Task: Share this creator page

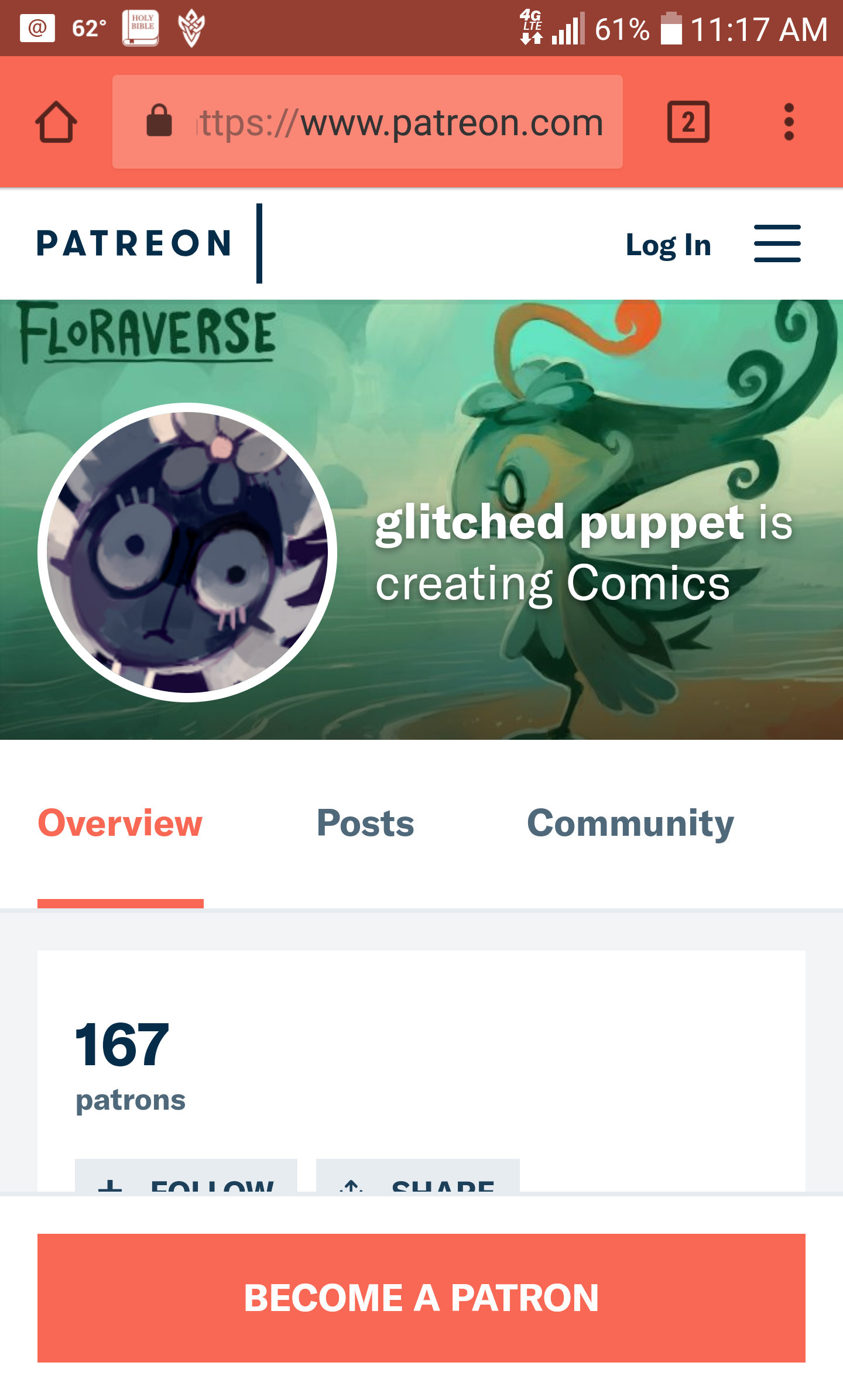Action: (418, 1175)
